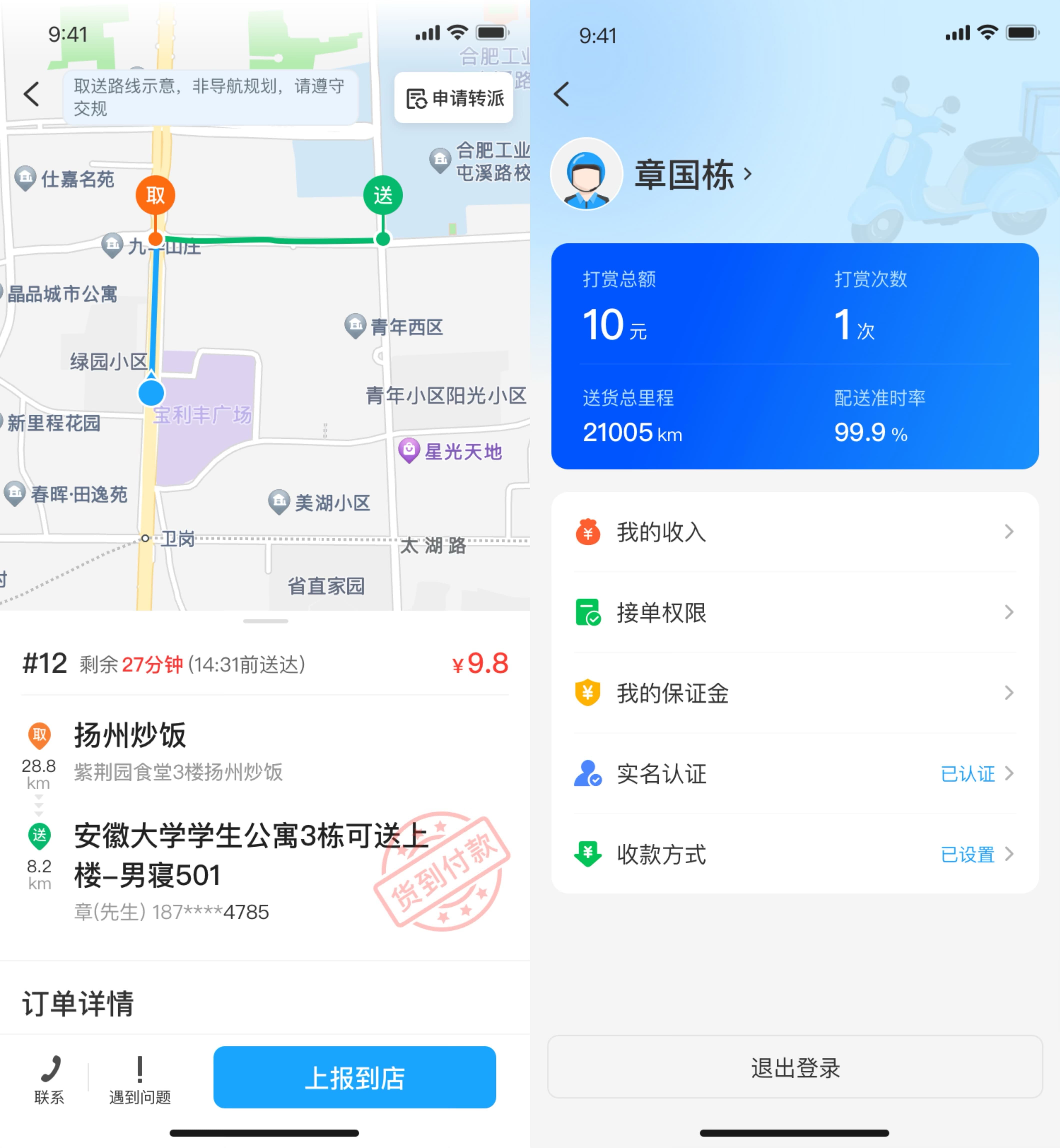The width and height of the screenshot is (1060, 1148).
Task: Select the 取 pickup marker on map
Action: tap(155, 196)
